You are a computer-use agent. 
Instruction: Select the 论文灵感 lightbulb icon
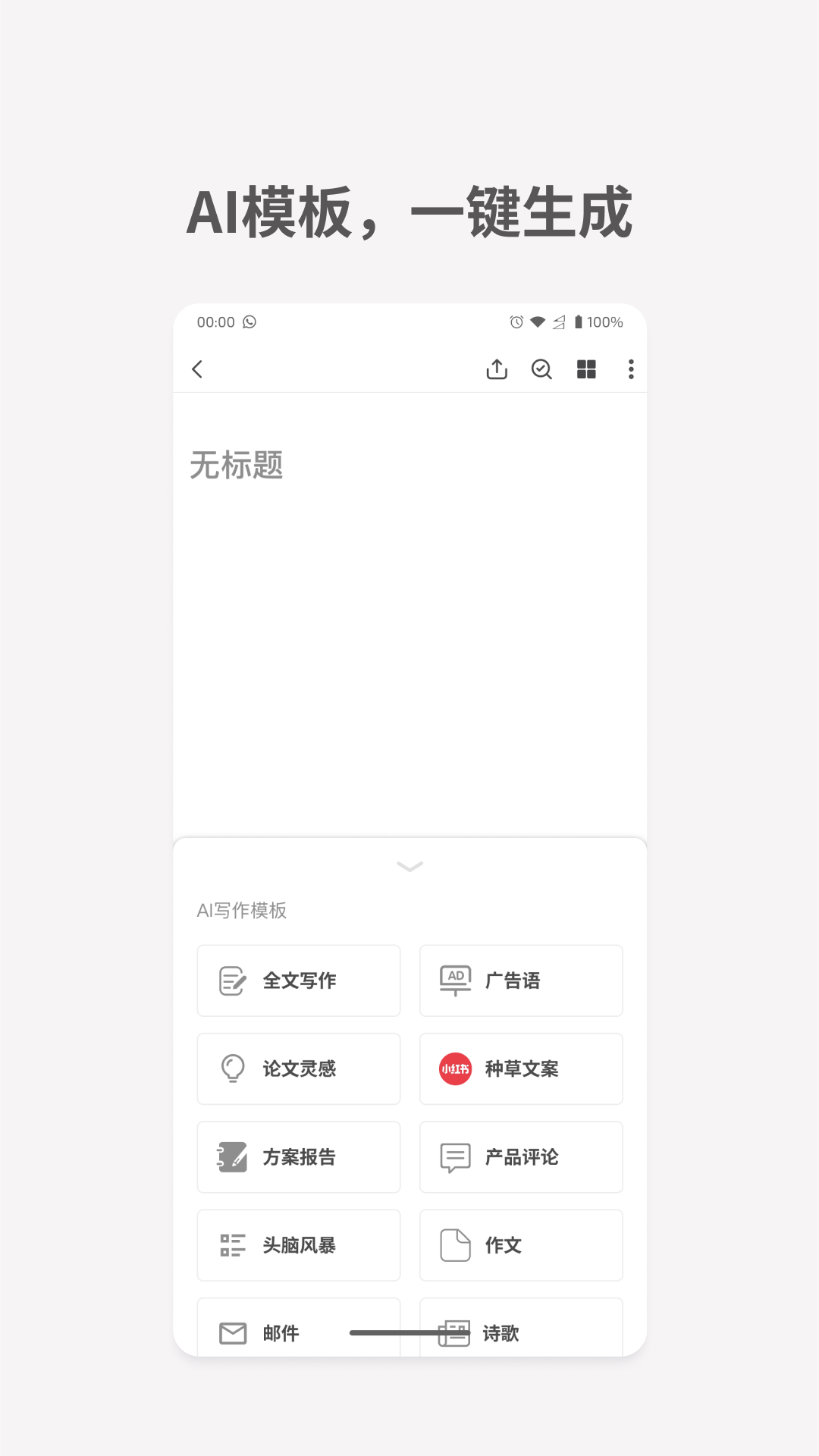[232, 1069]
